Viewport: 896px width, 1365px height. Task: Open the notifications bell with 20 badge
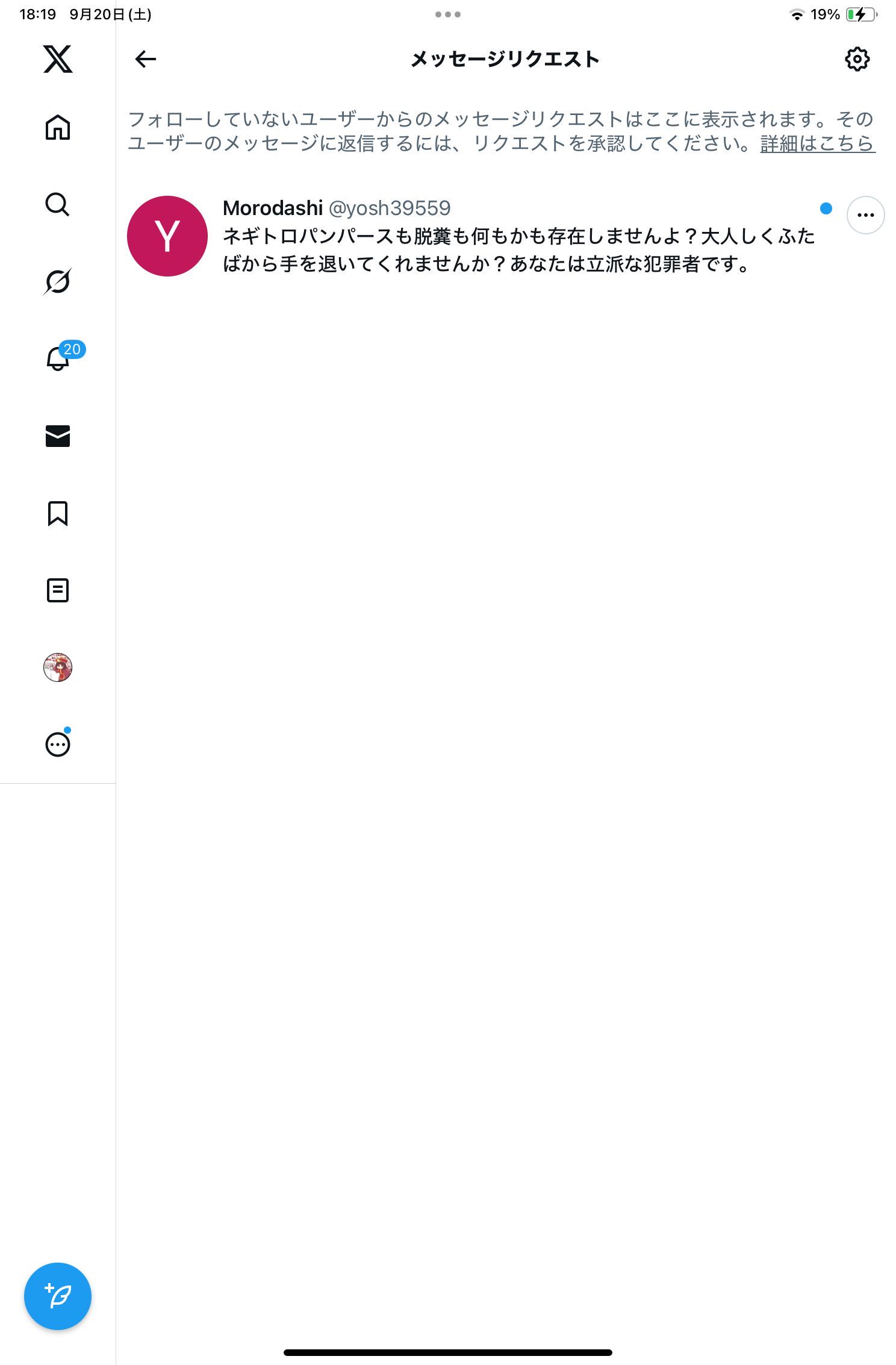[x=58, y=359]
